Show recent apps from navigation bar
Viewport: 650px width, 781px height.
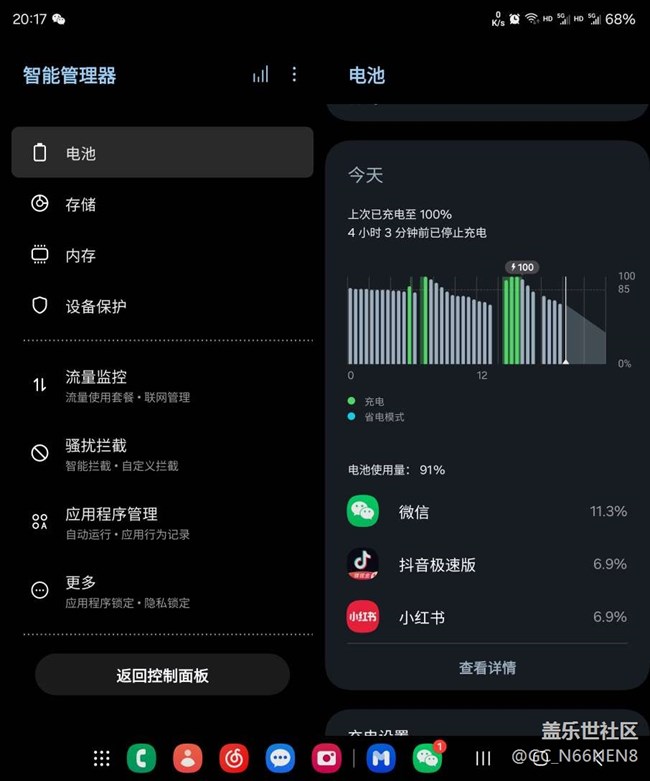pos(483,758)
